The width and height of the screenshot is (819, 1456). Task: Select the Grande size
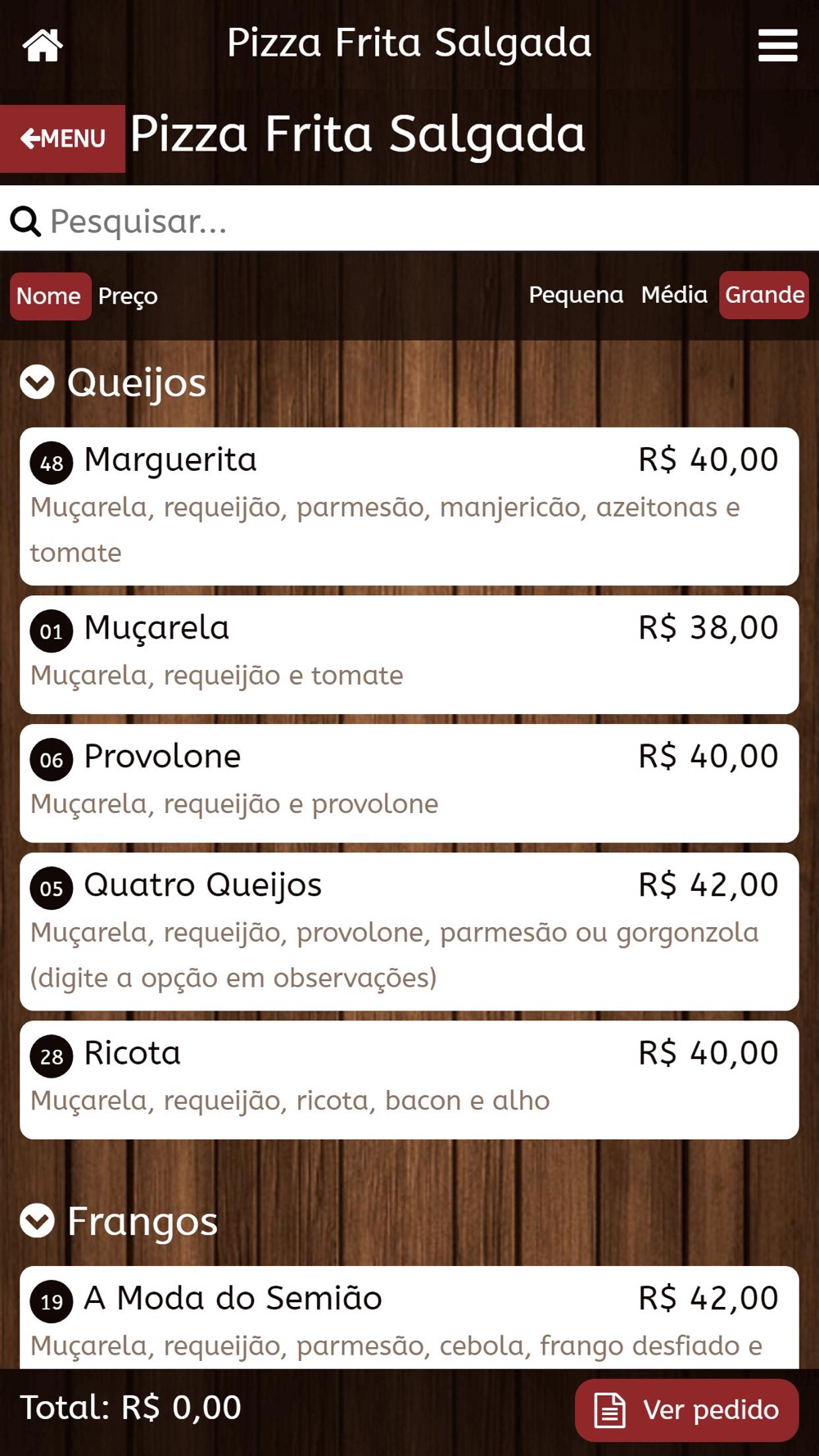click(764, 295)
